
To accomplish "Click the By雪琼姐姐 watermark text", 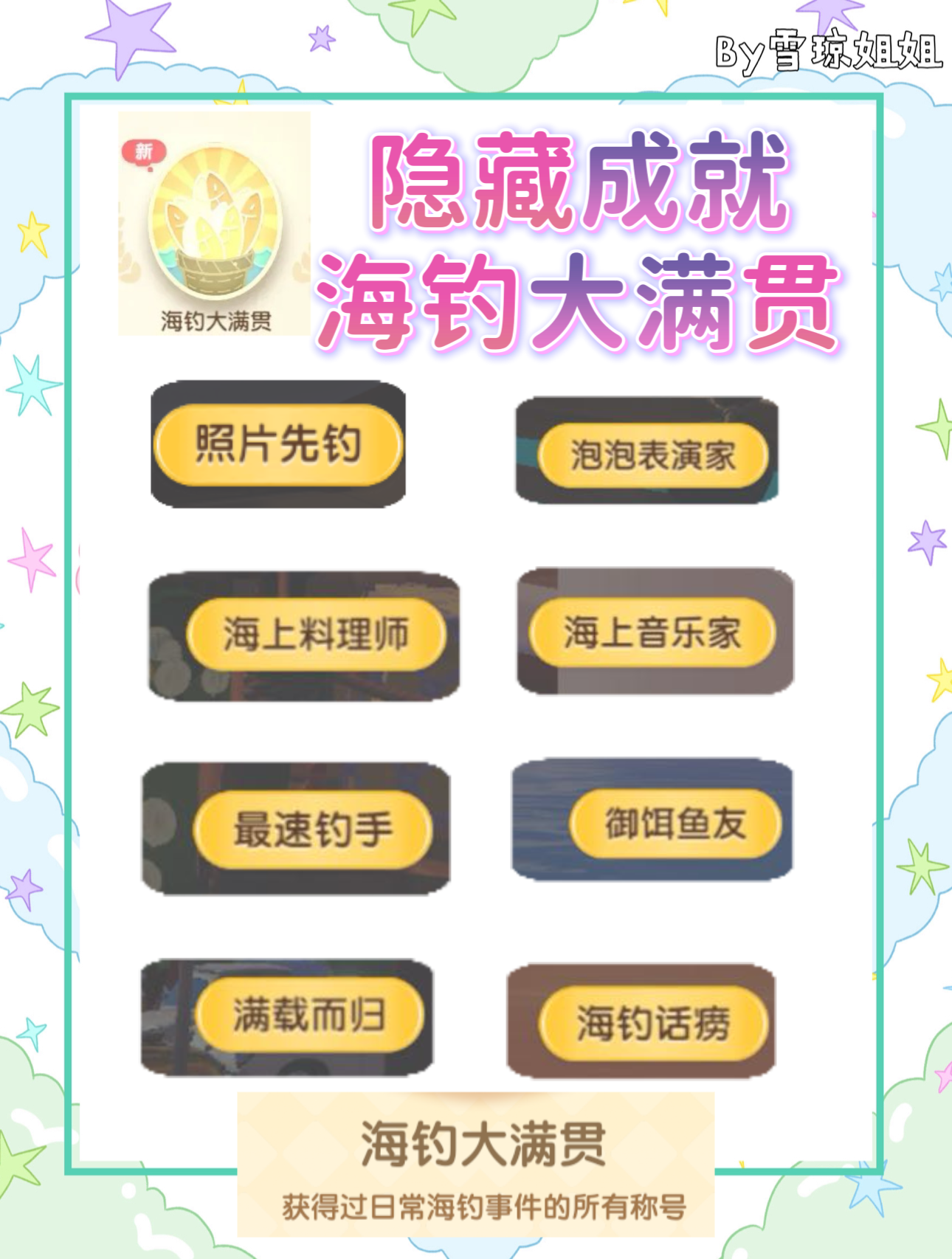I will tap(827, 48).
